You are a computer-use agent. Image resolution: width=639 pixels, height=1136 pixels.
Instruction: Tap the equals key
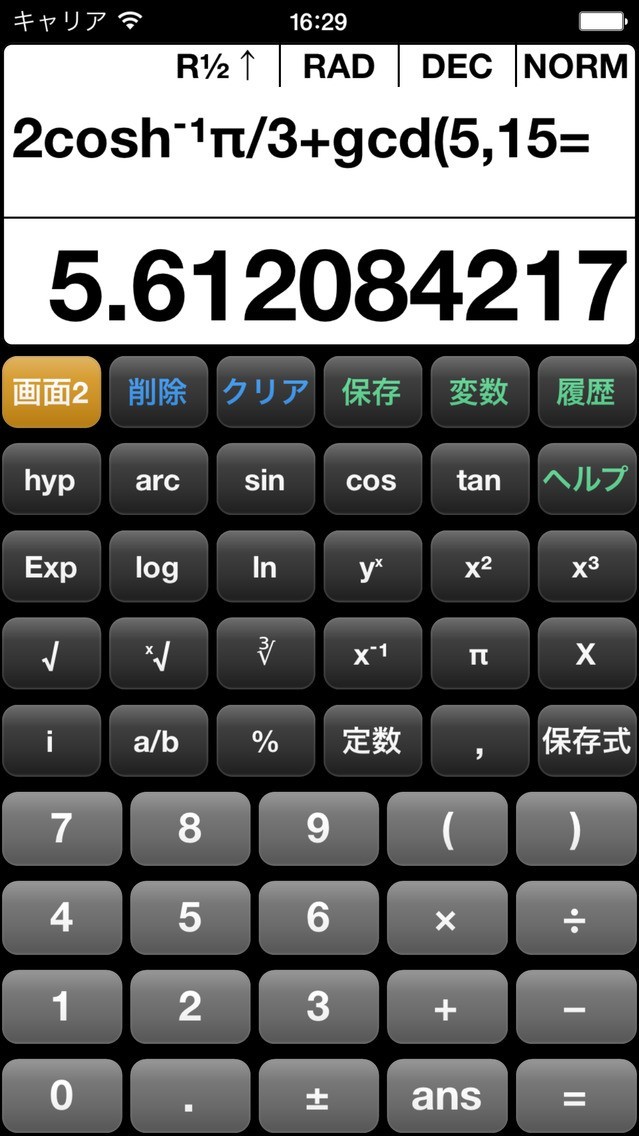click(576, 1096)
